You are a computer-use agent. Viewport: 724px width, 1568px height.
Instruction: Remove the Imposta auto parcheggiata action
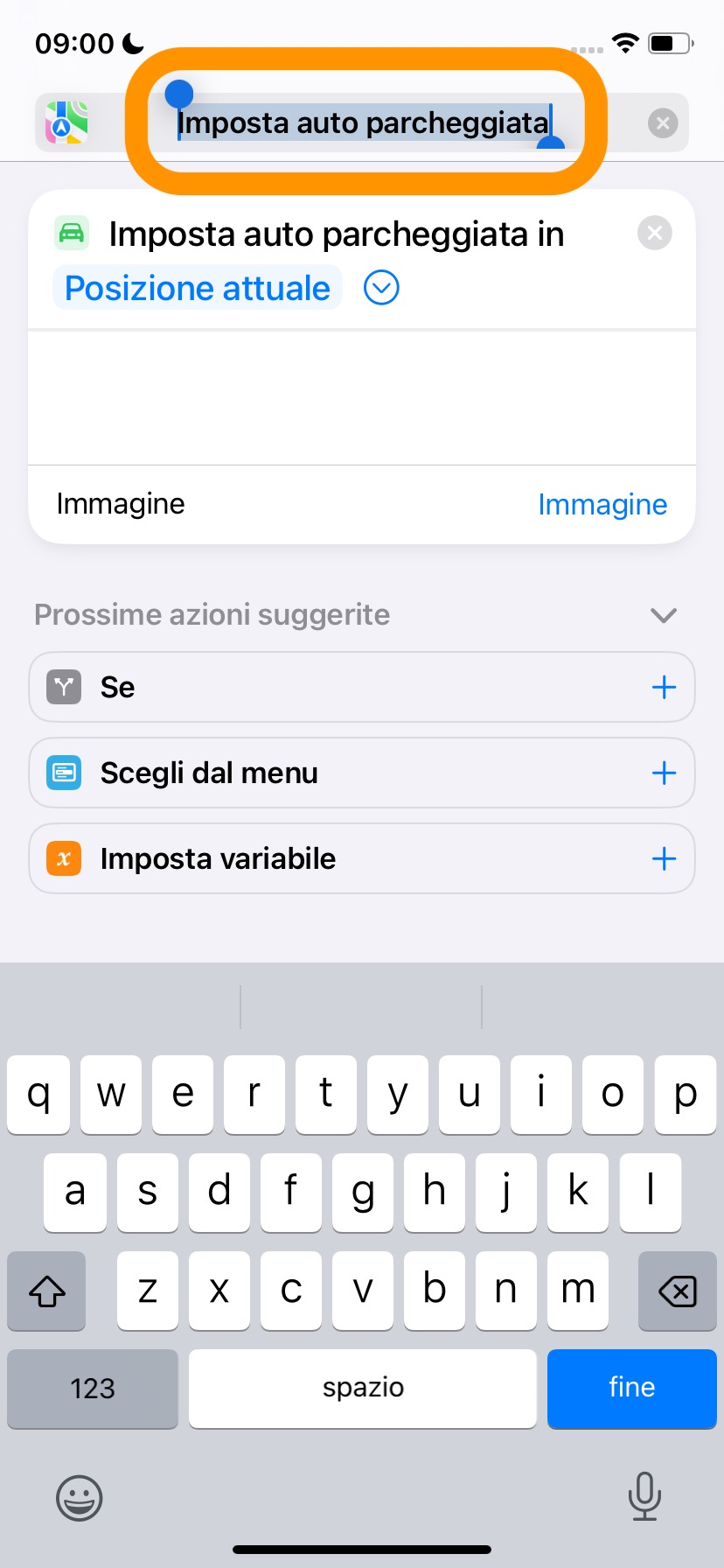[x=654, y=234]
